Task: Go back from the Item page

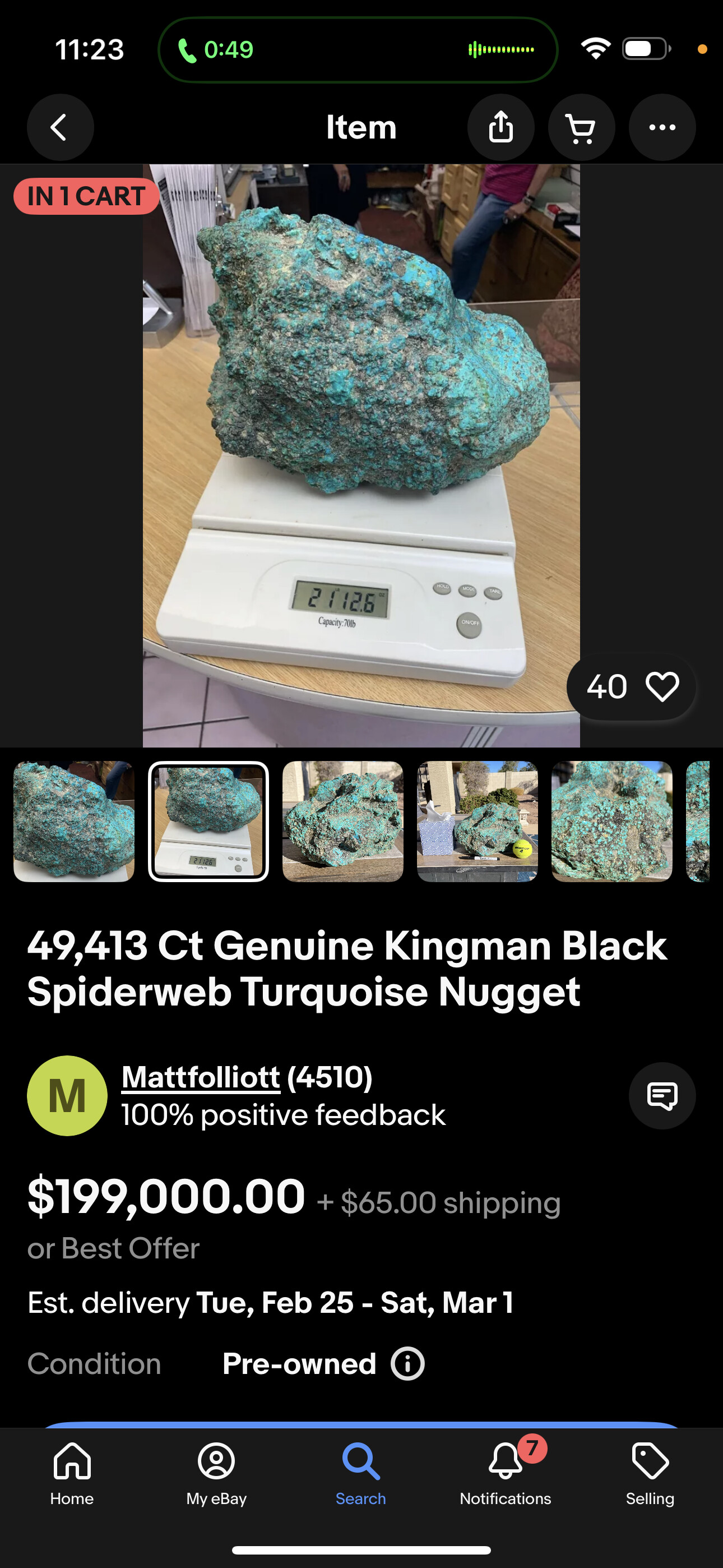Action: tap(61, 127)
